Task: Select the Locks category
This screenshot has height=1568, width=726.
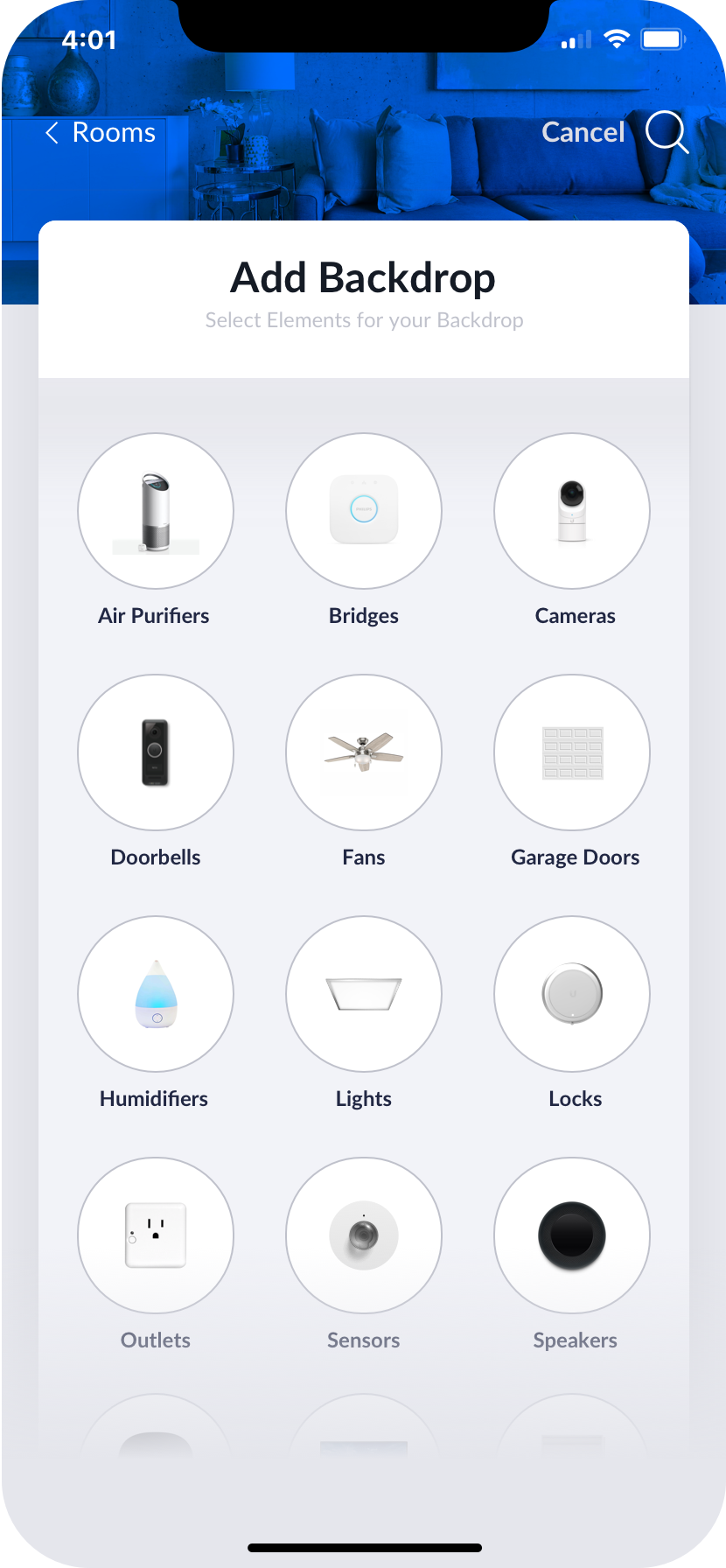Action: coord(572,994)
